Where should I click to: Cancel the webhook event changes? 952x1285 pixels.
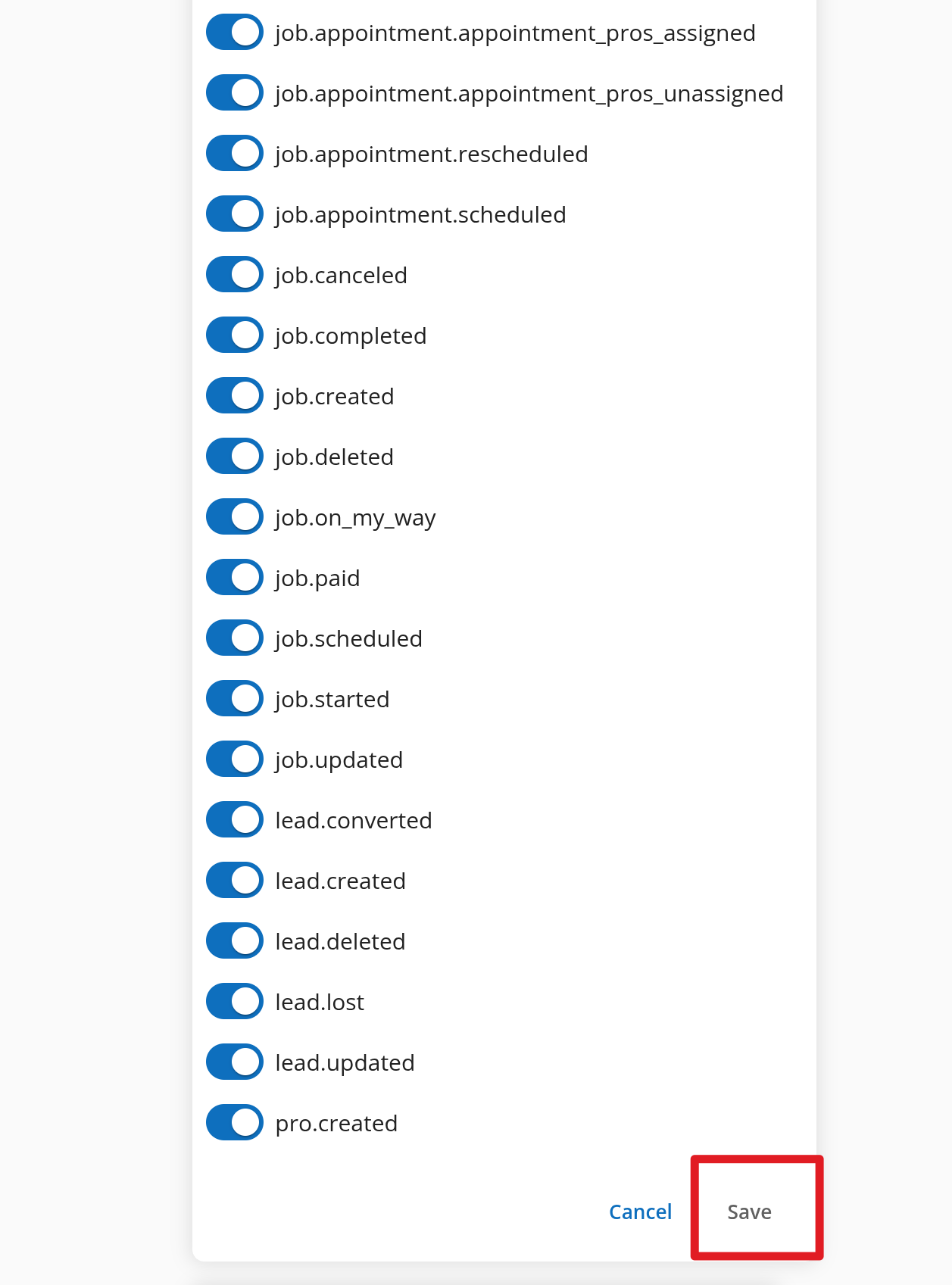pyautogui.click(x=640, y=1212)
